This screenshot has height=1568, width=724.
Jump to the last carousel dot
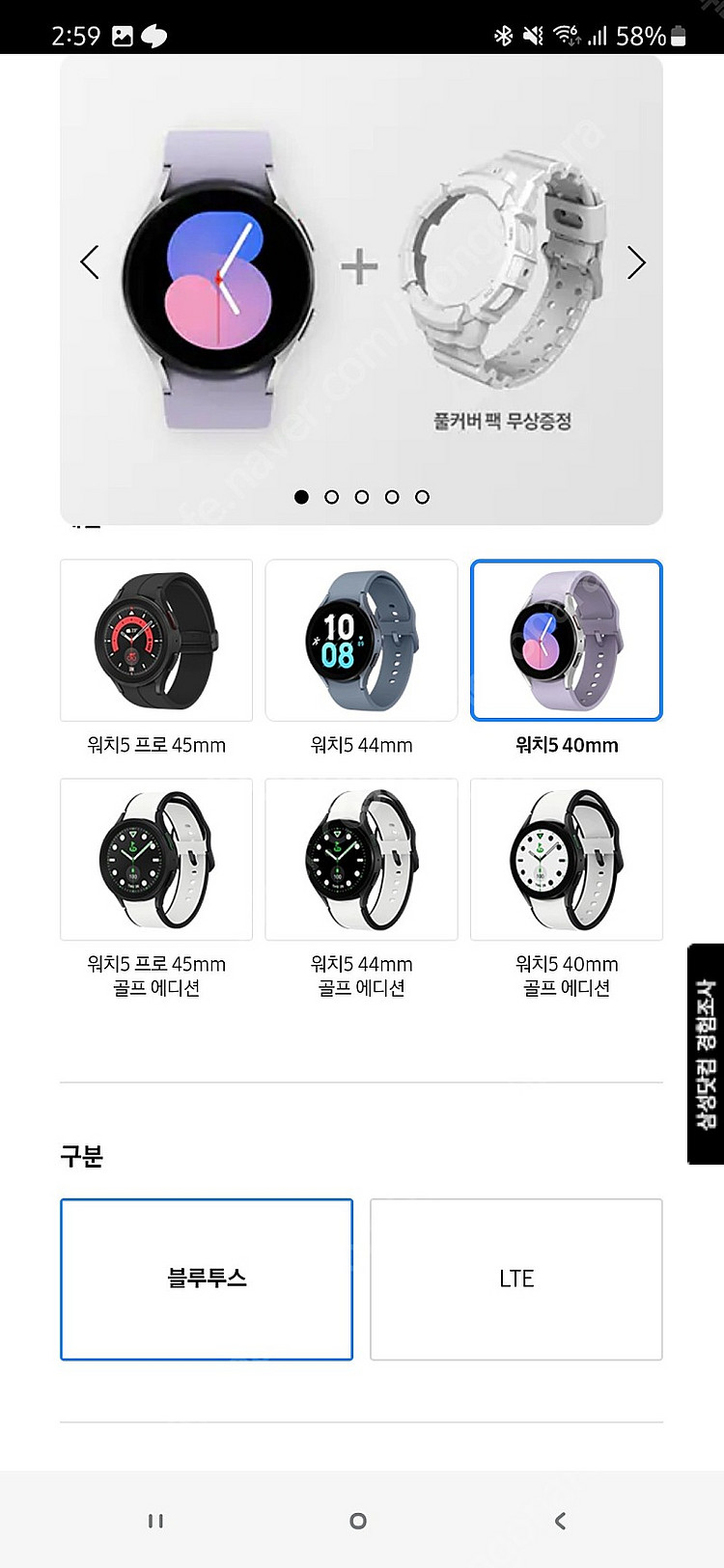[x=422, y=497]
